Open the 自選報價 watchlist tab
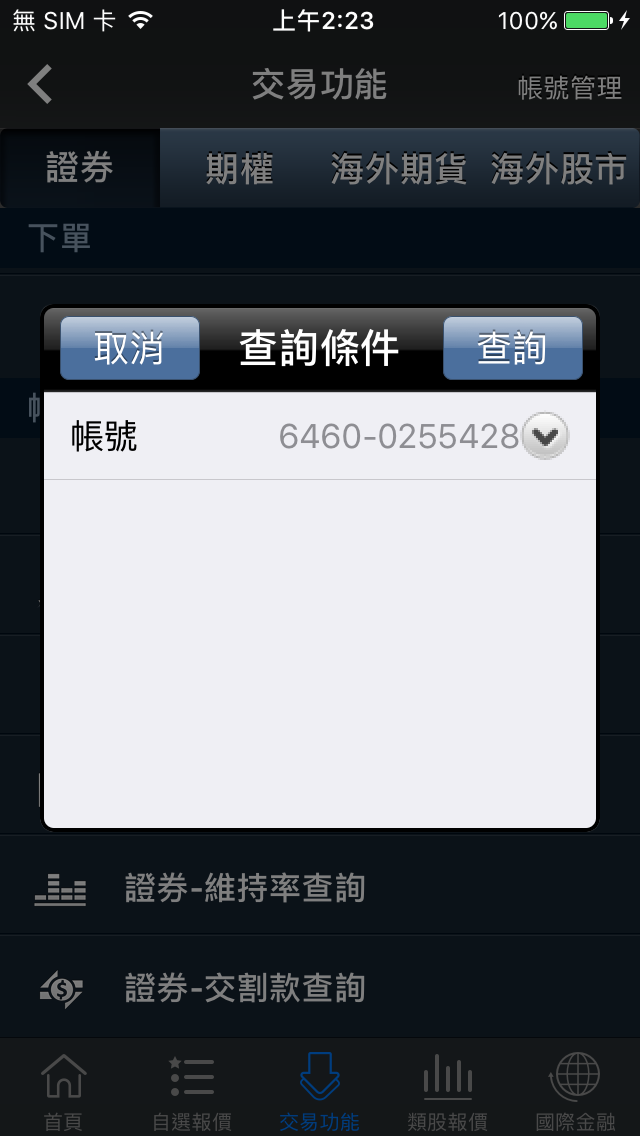Image resolution: width=640 pixels, height=1136 pixels. 191,1092
